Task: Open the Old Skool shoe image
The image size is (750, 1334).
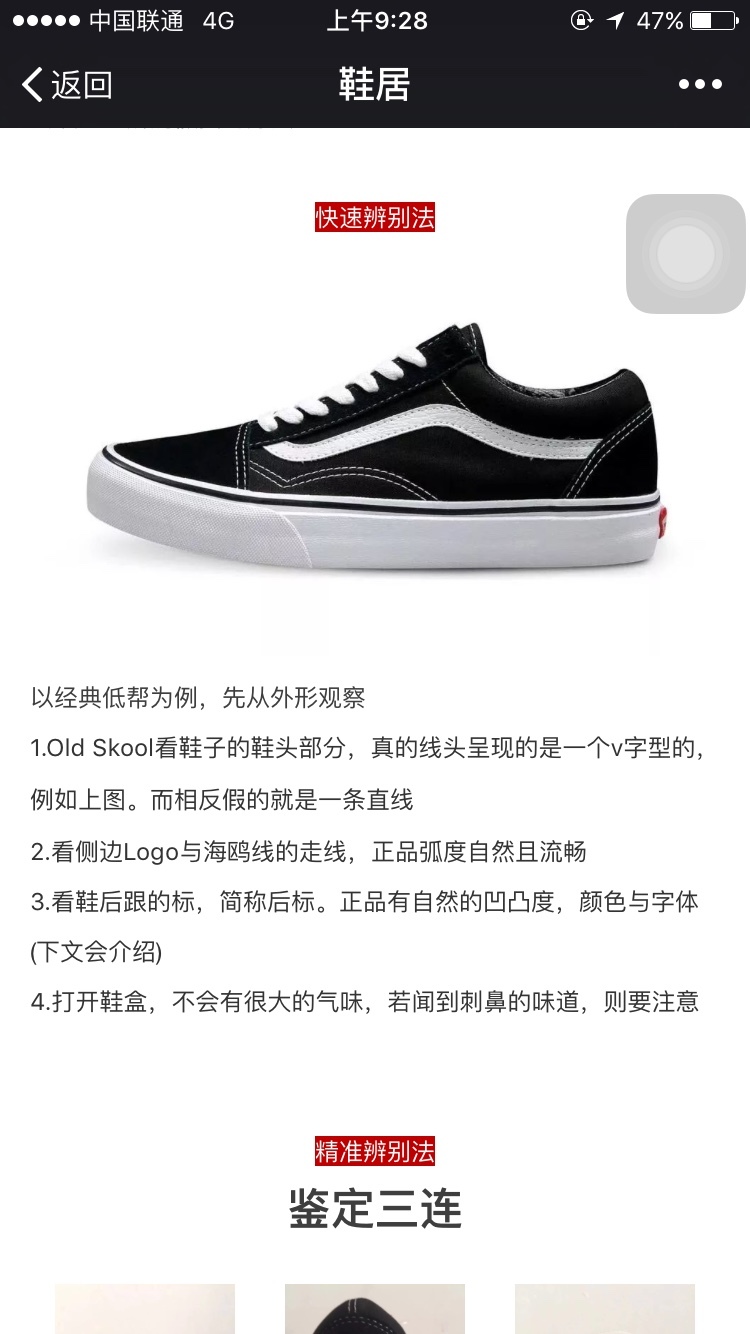Action: pos(375,450)
